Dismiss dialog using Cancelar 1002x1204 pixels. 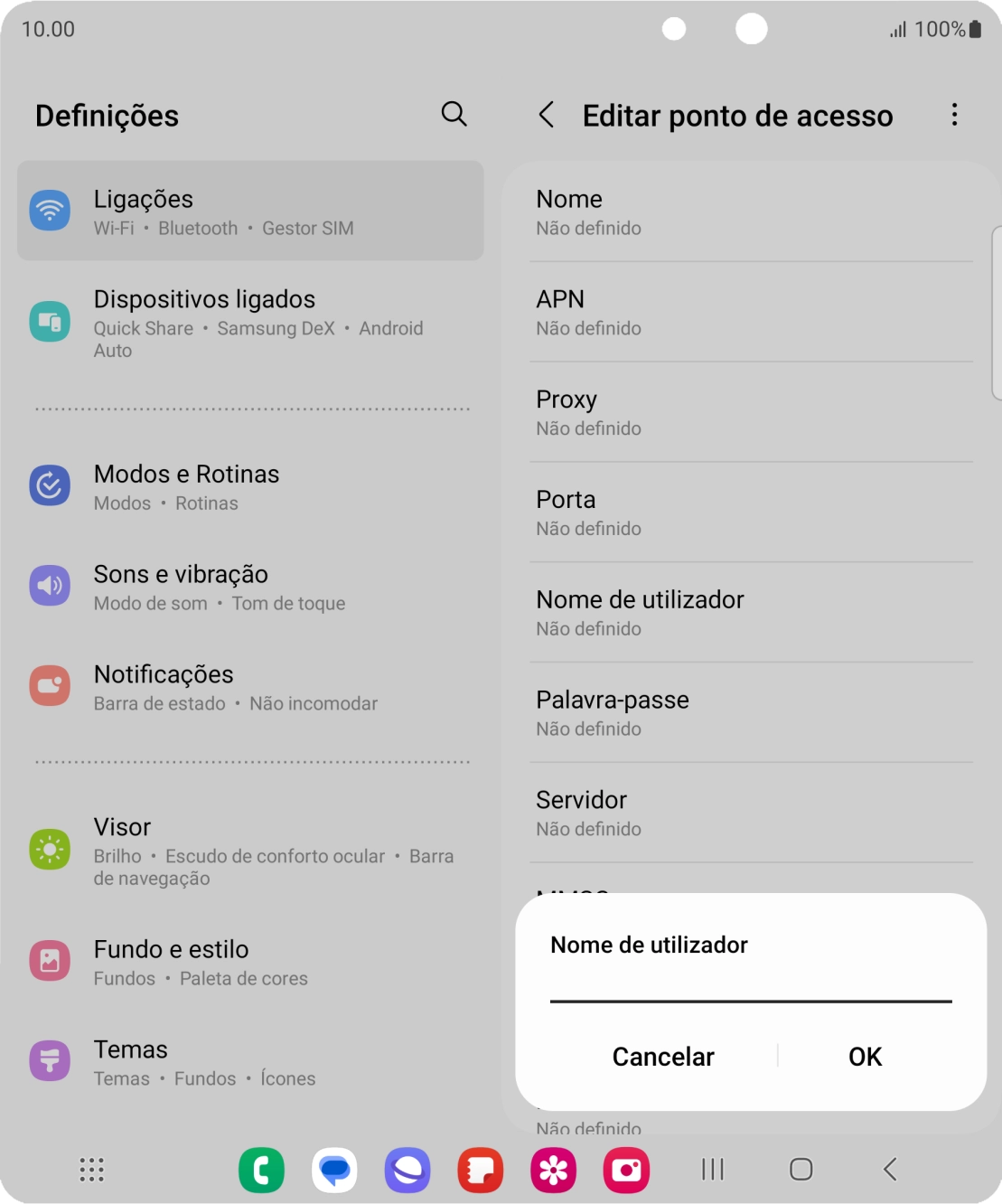tap(662, 1056)
